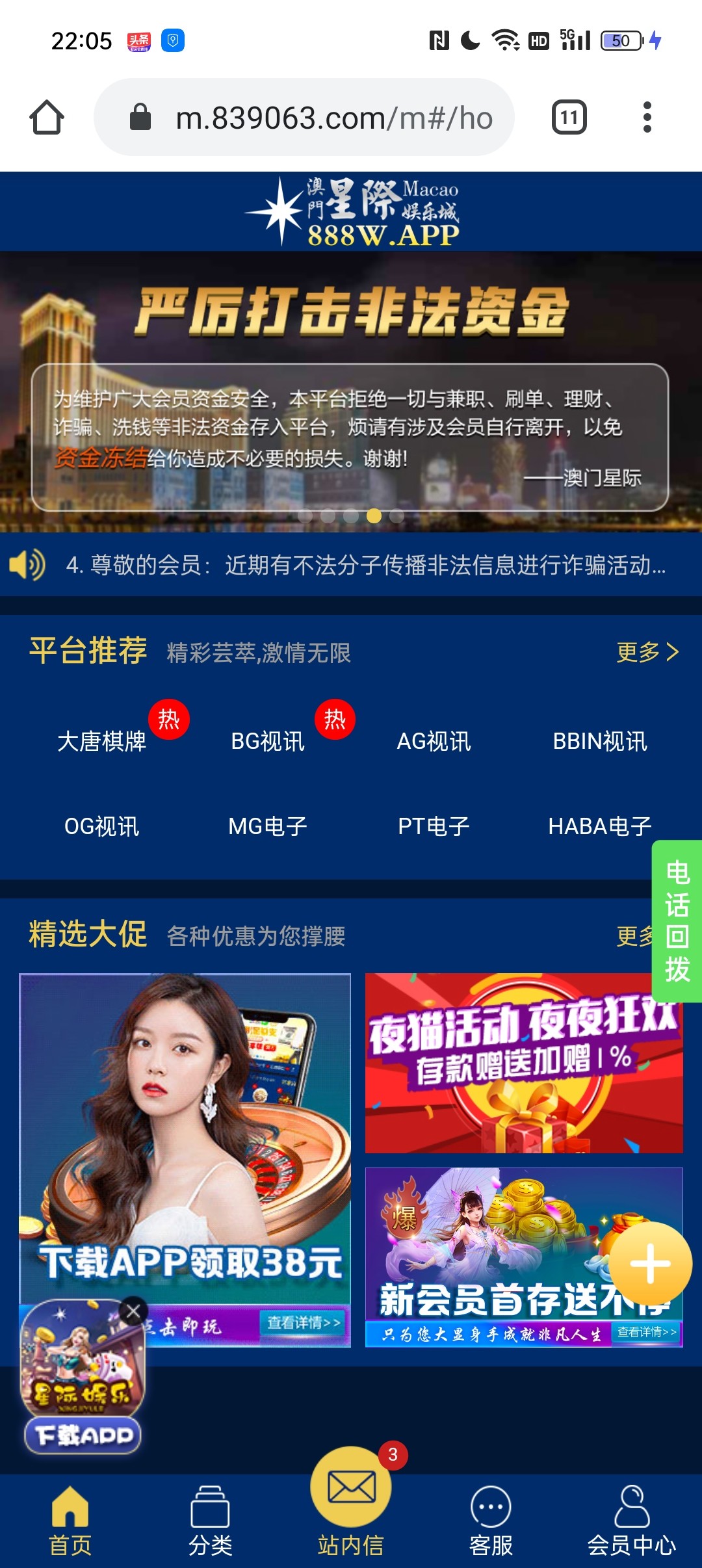Select MG电子 games
The width and height of the screenshot is (702, 1568).
(268, 826)
